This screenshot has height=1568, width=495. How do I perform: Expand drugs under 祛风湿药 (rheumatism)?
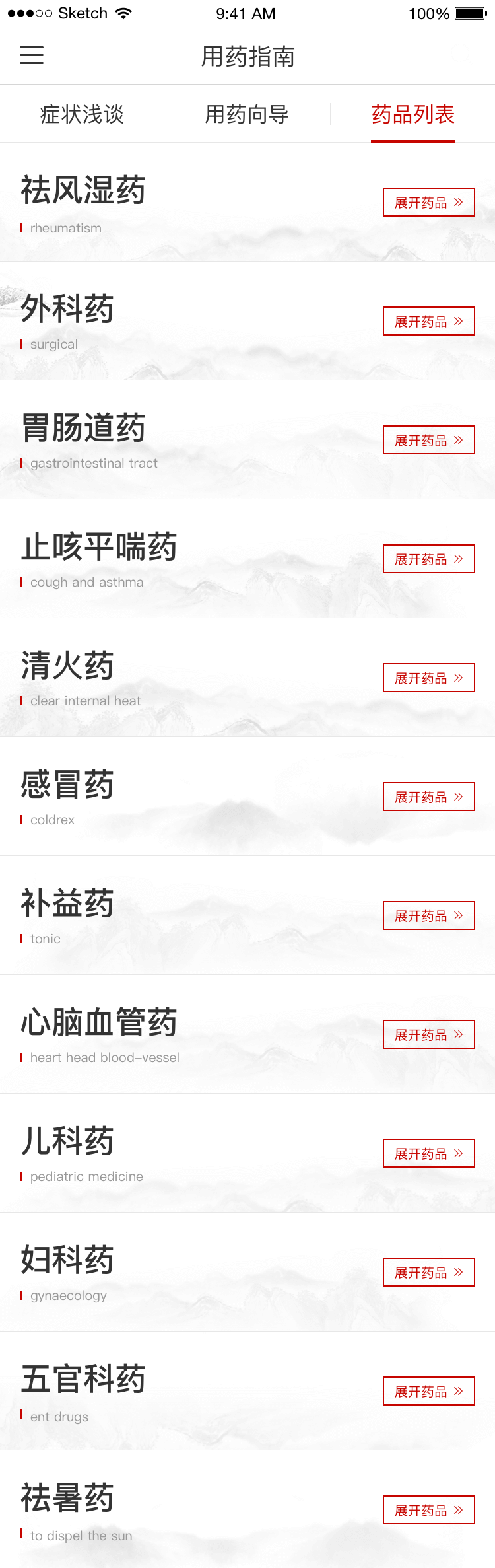429,202
